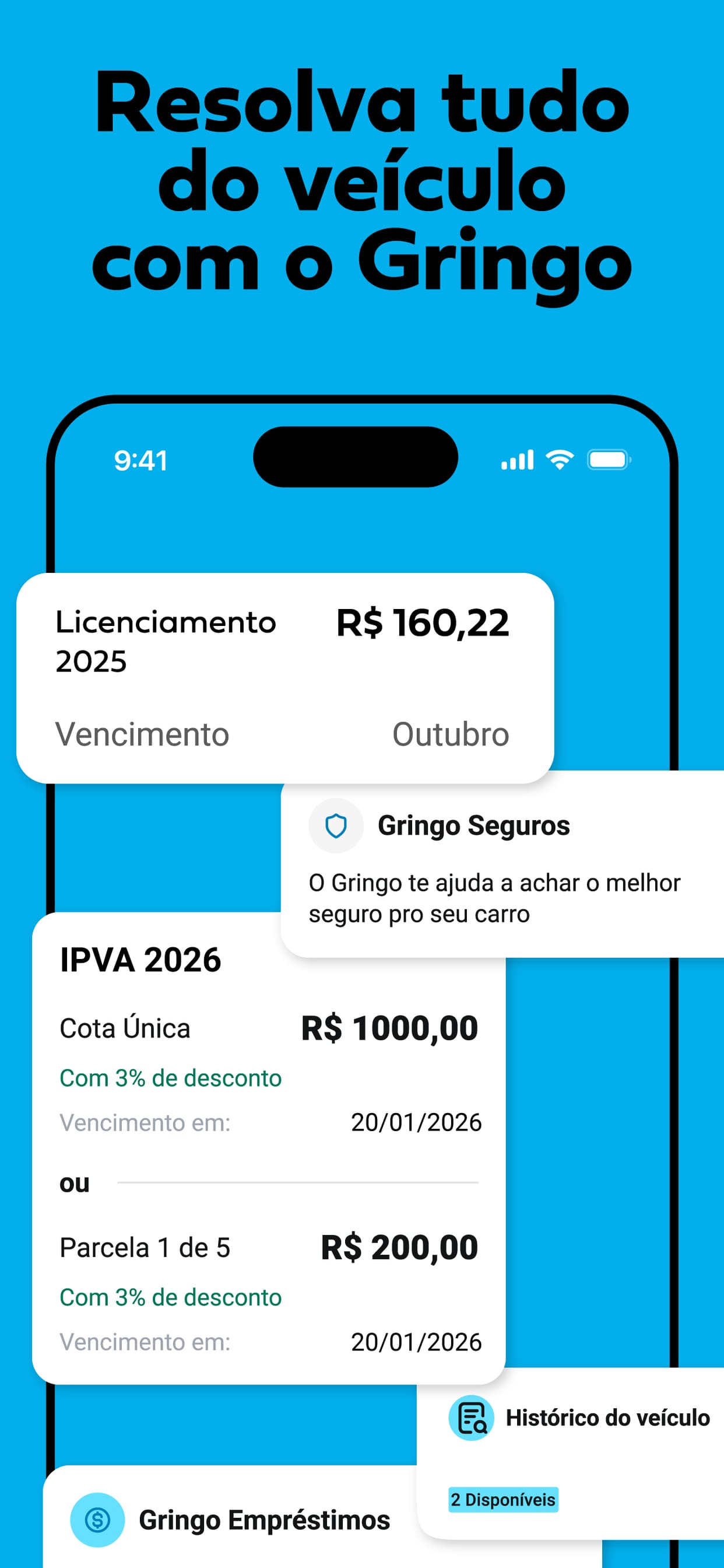This screenshot has width=724, height=1568.
Task: Click the cellular signal strength icon
Action: click(516, 460)
